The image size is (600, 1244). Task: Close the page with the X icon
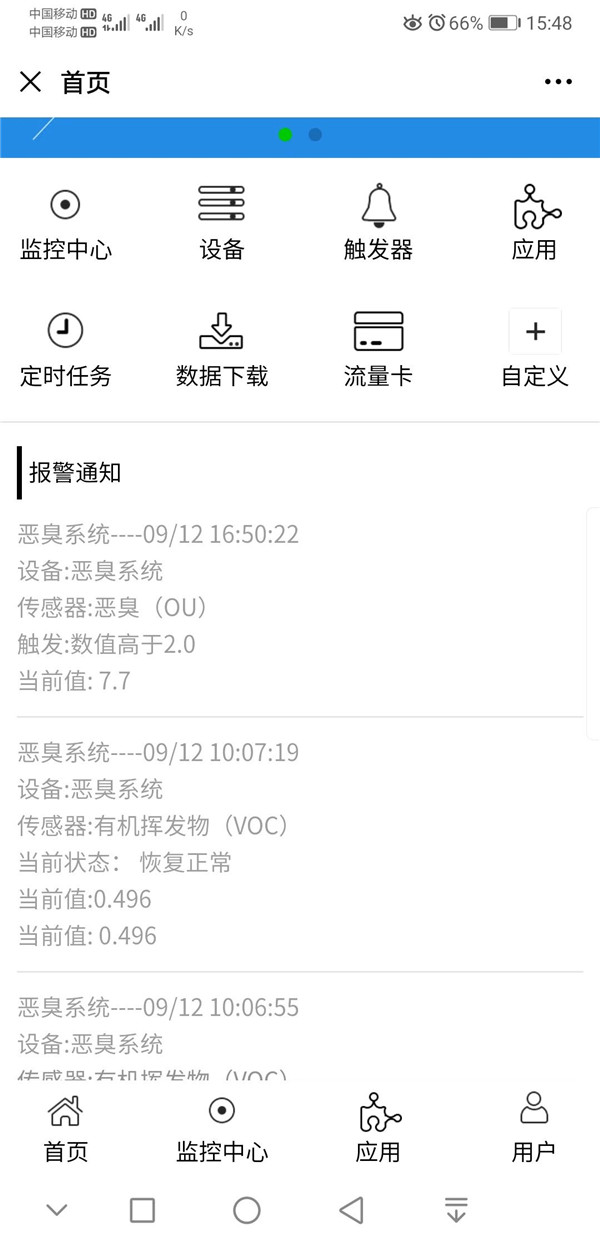(31, 82)
